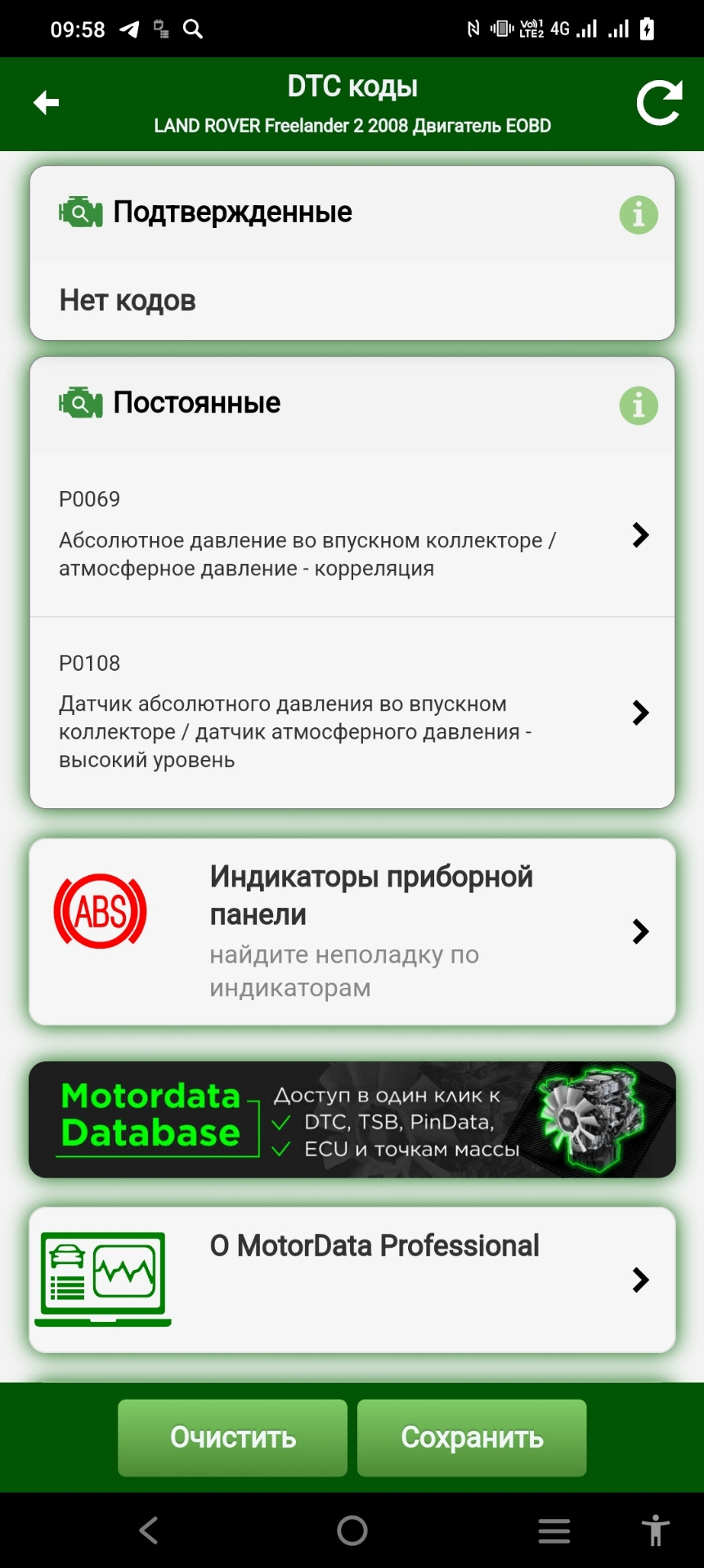Open details for code P0069

click(352, 535)
